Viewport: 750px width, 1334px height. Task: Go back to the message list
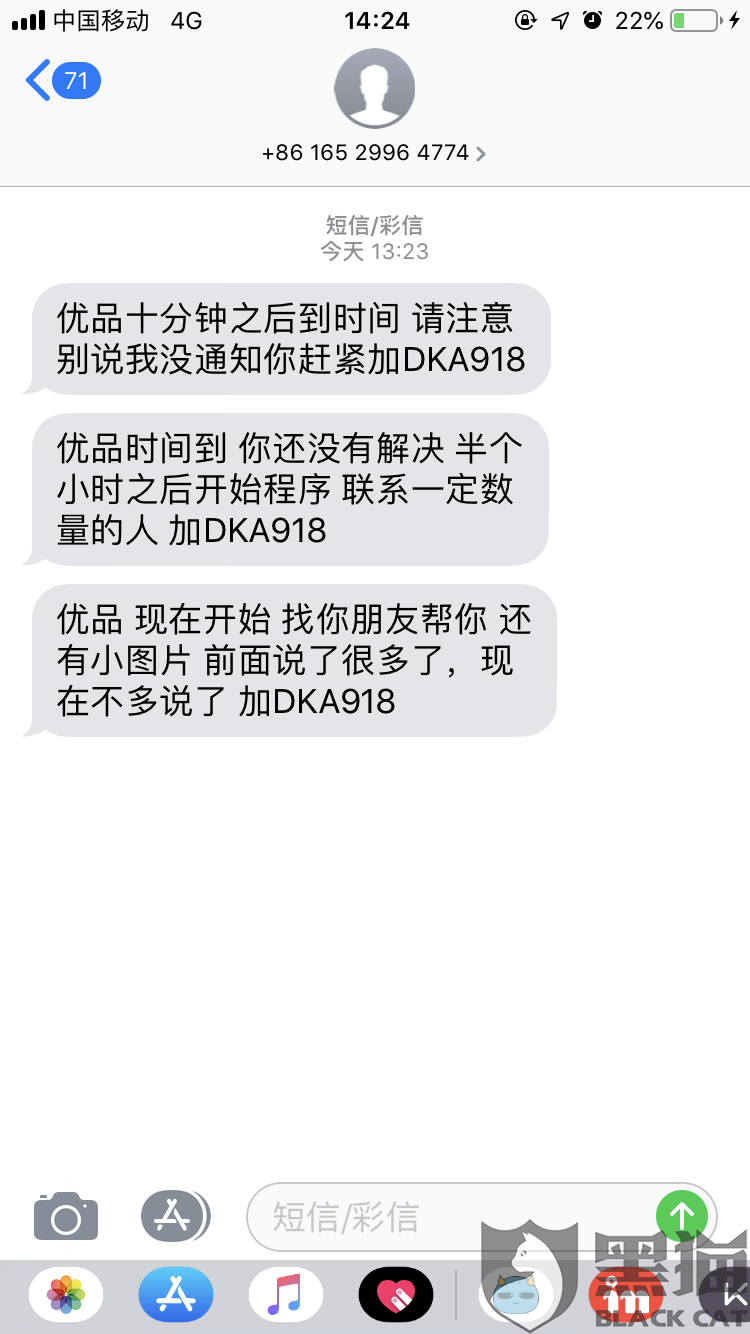click(62, 80)
